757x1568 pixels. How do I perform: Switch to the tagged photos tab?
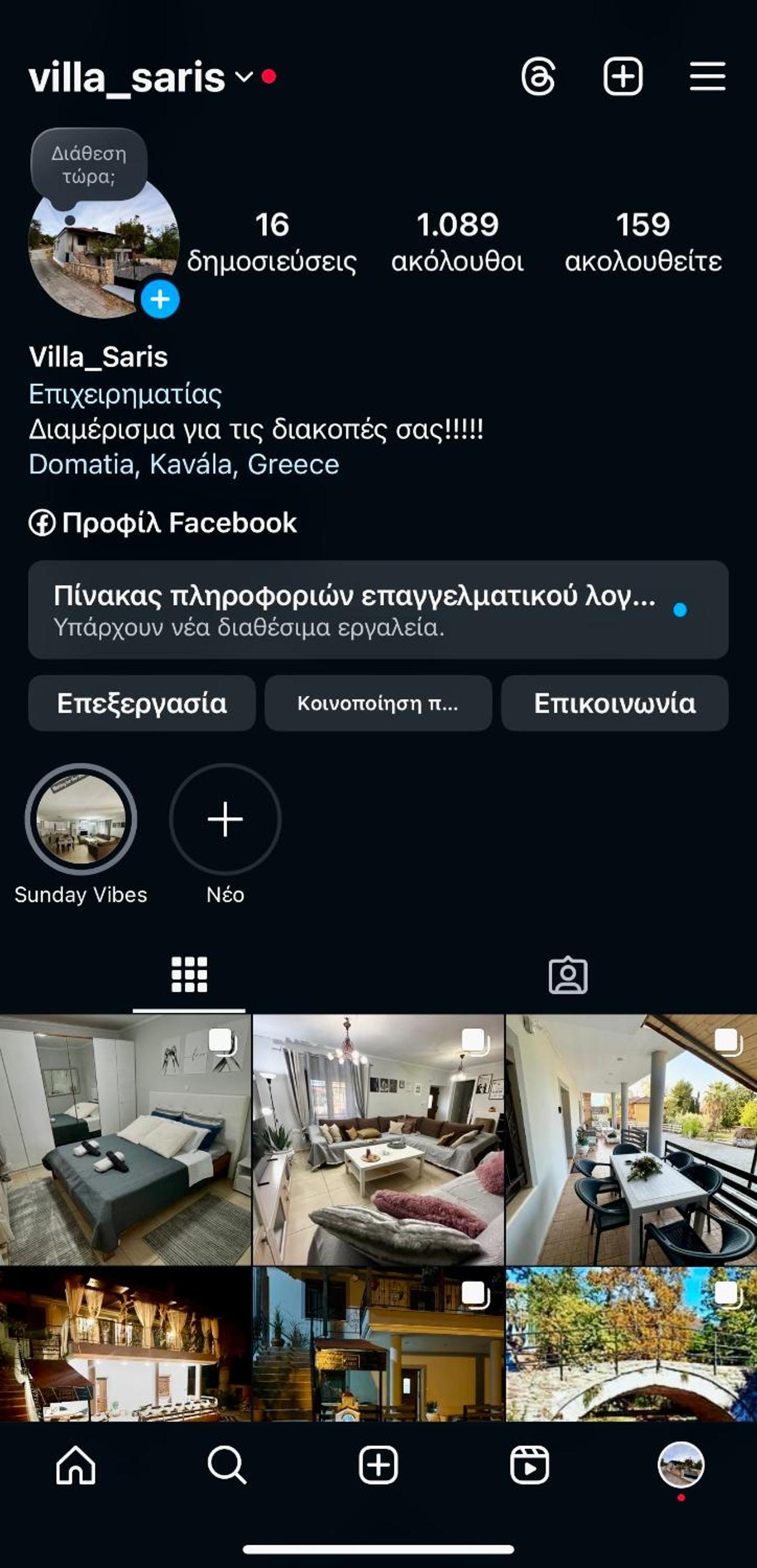pyautogui.click(x=567, y=976)
